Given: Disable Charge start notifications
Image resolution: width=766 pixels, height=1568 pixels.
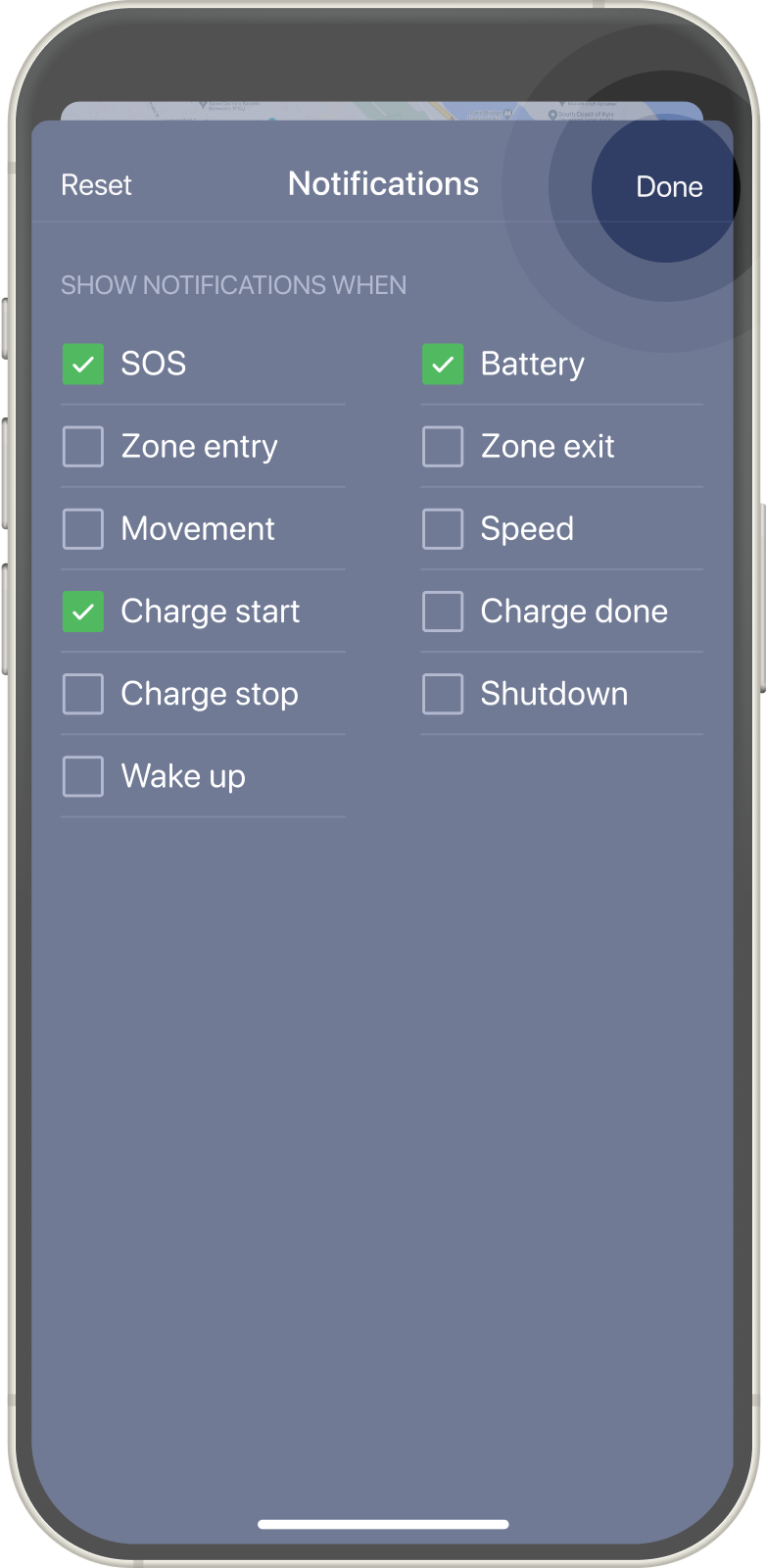Looking at the screenshot, I should (83, 612).
